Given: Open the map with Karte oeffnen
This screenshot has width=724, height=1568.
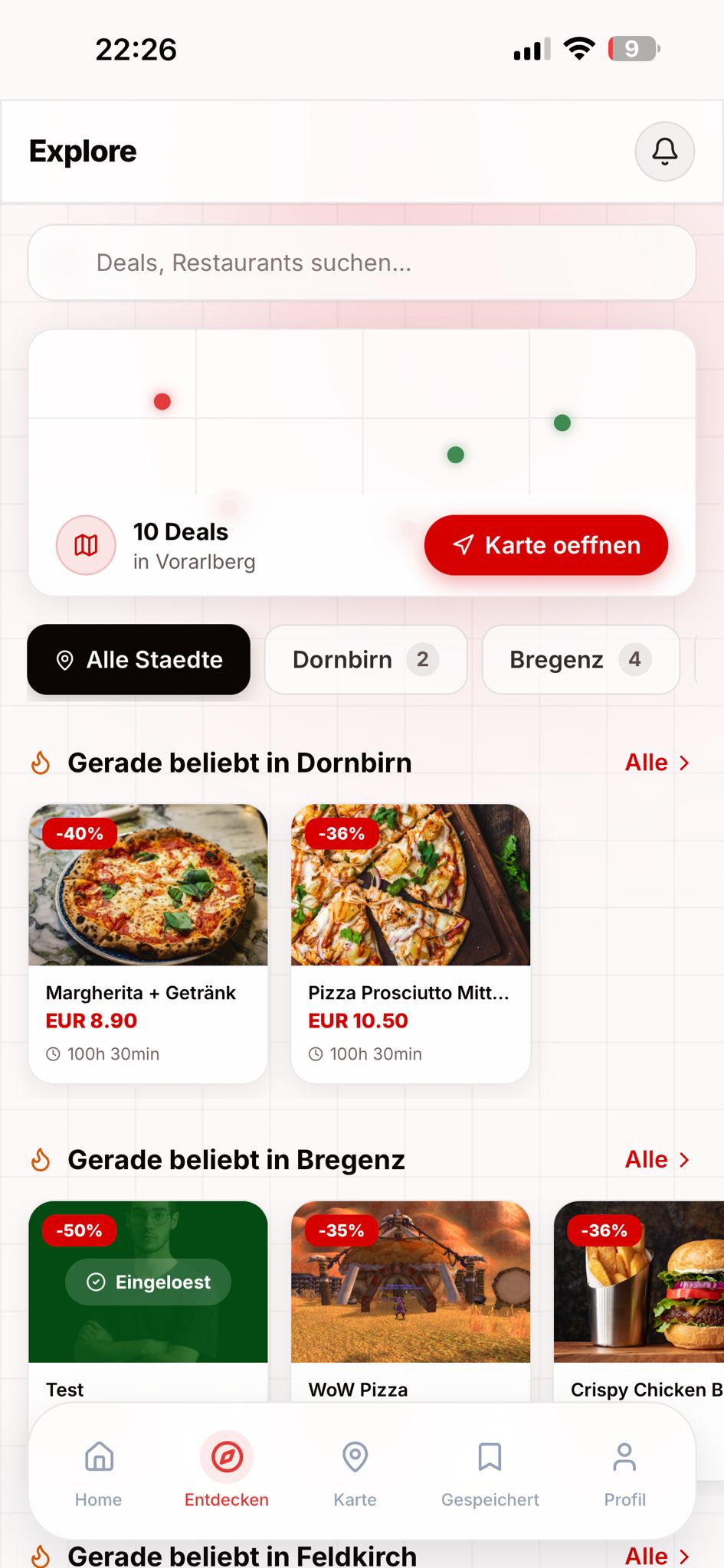Looking at the screenshot, I should click(x=546, y=545).
